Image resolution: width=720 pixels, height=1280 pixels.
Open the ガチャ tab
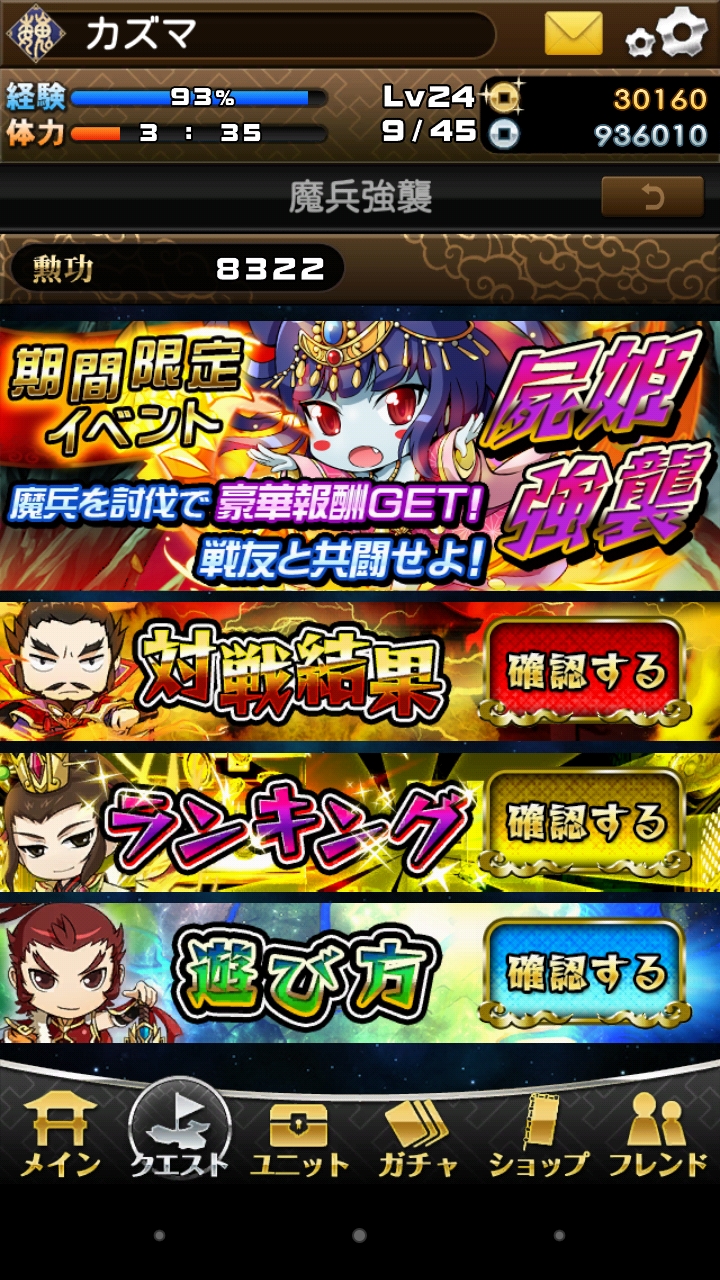point(418,1137)
